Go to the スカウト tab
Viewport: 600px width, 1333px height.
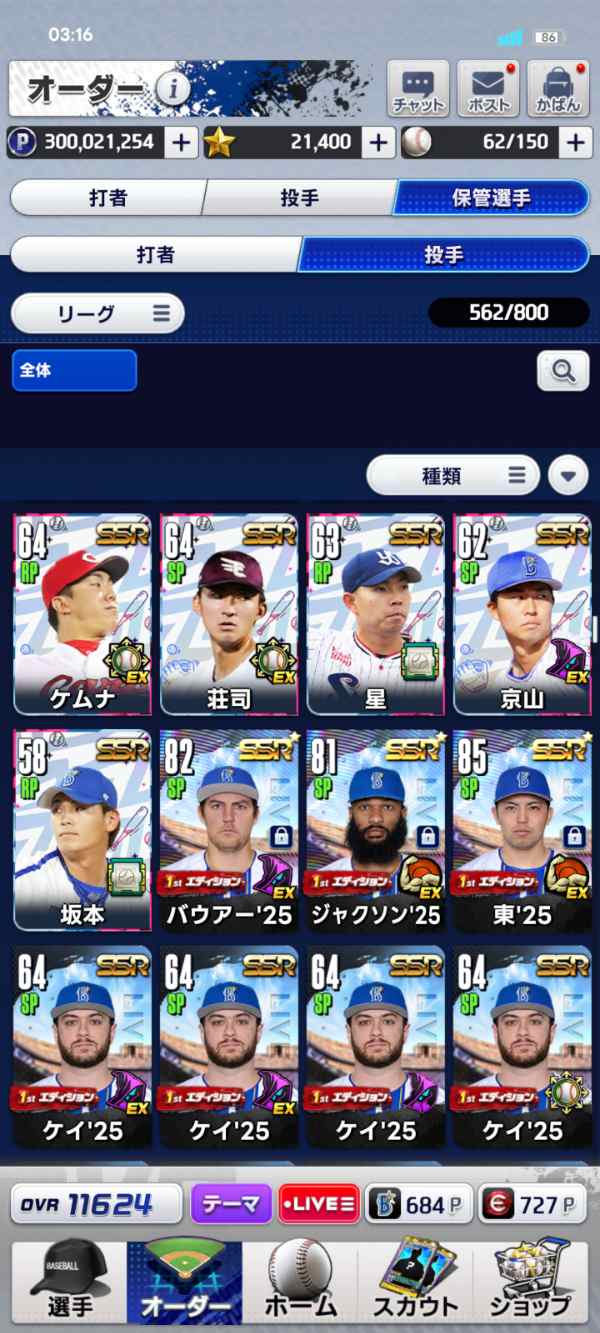[415, 1281]
